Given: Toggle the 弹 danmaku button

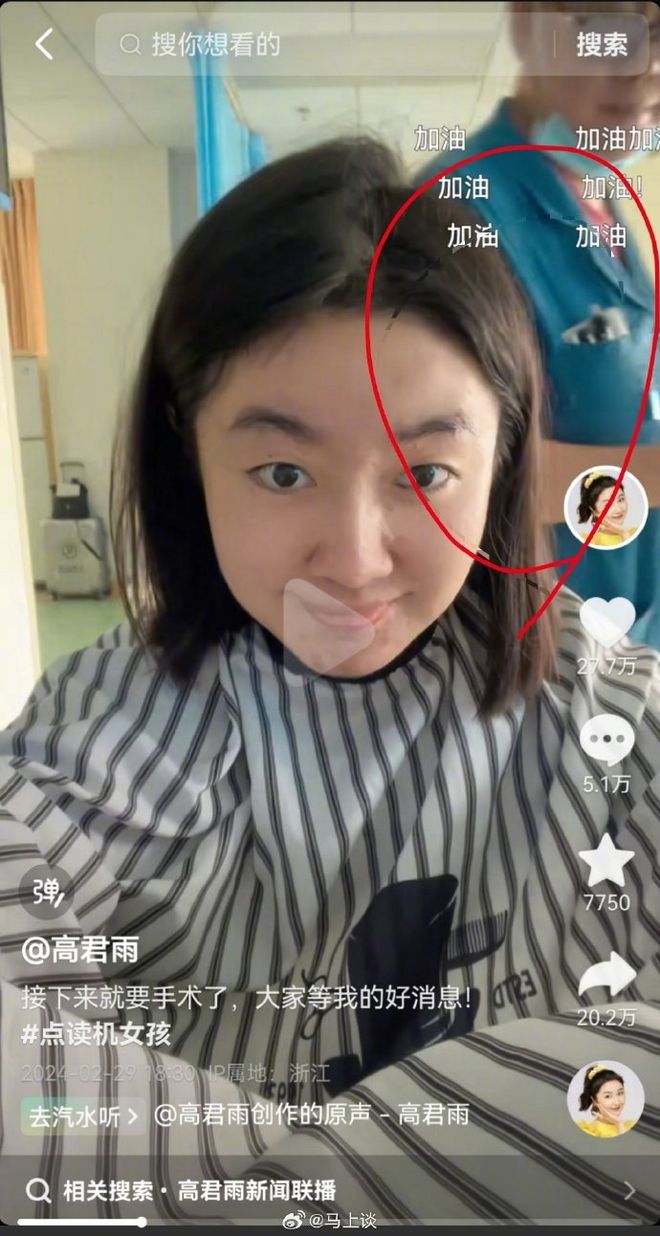Looking at the screenshot, I should [47, 892].
